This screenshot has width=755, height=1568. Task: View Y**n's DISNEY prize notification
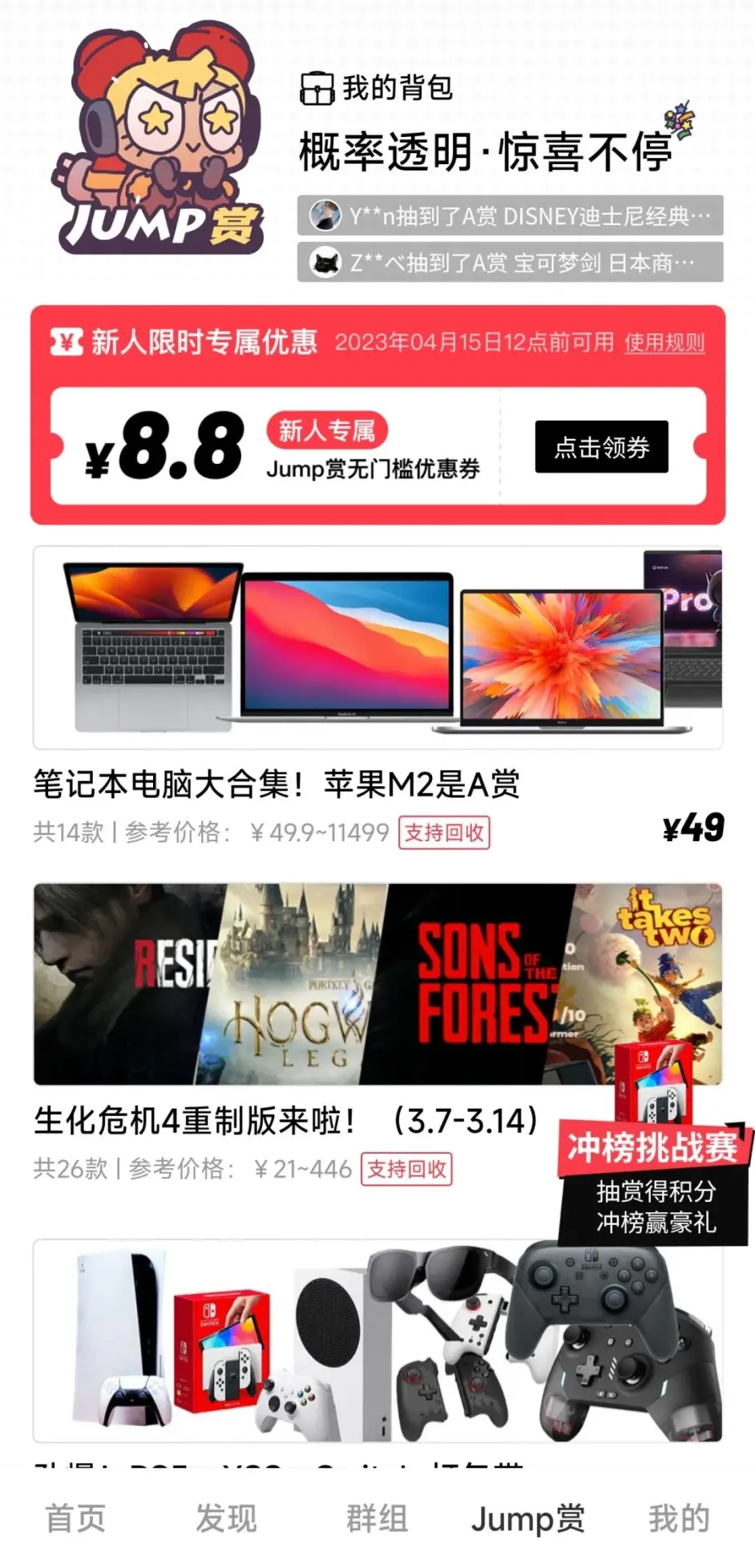point(510,216)
